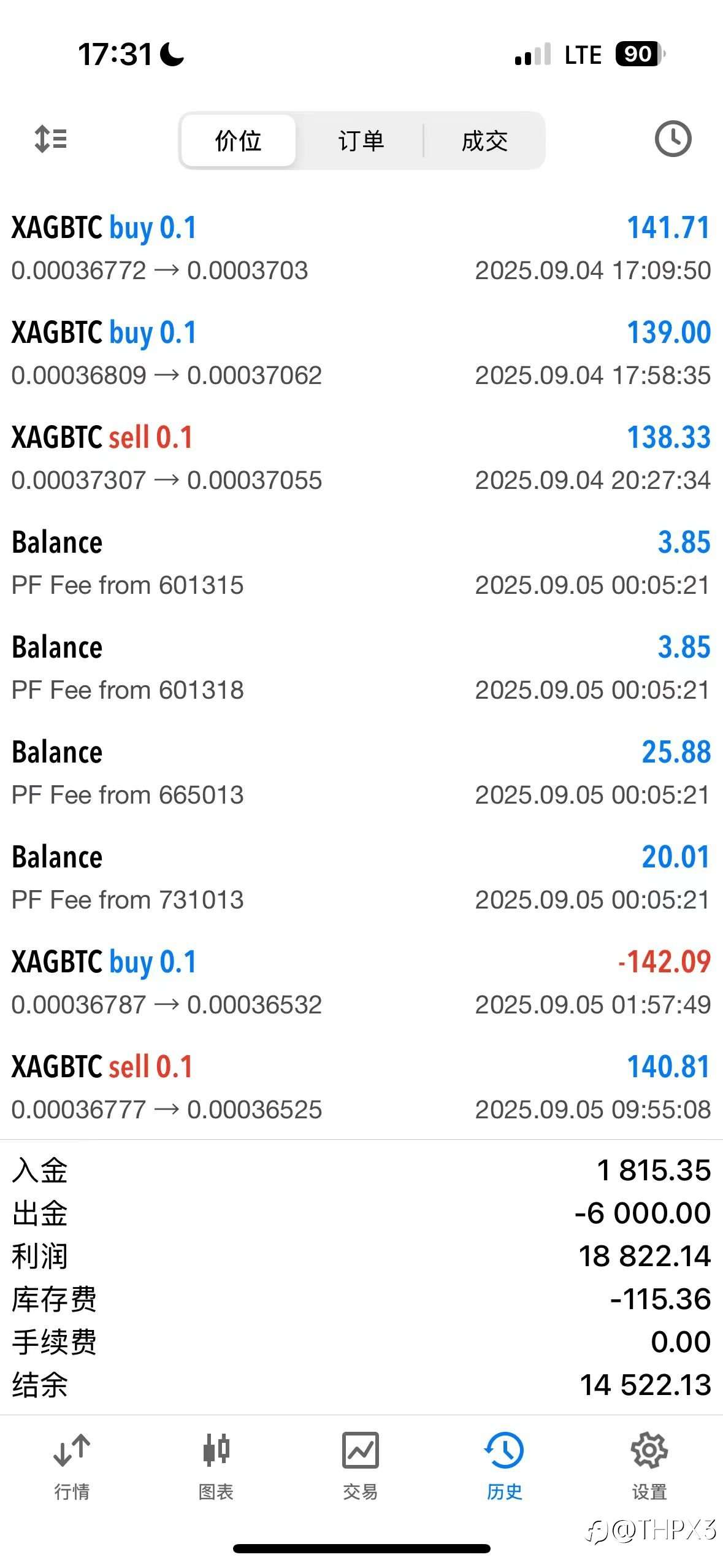
Task: Expand the XAGBTC buy trade with loss -142.09
Action: point(361,982)
